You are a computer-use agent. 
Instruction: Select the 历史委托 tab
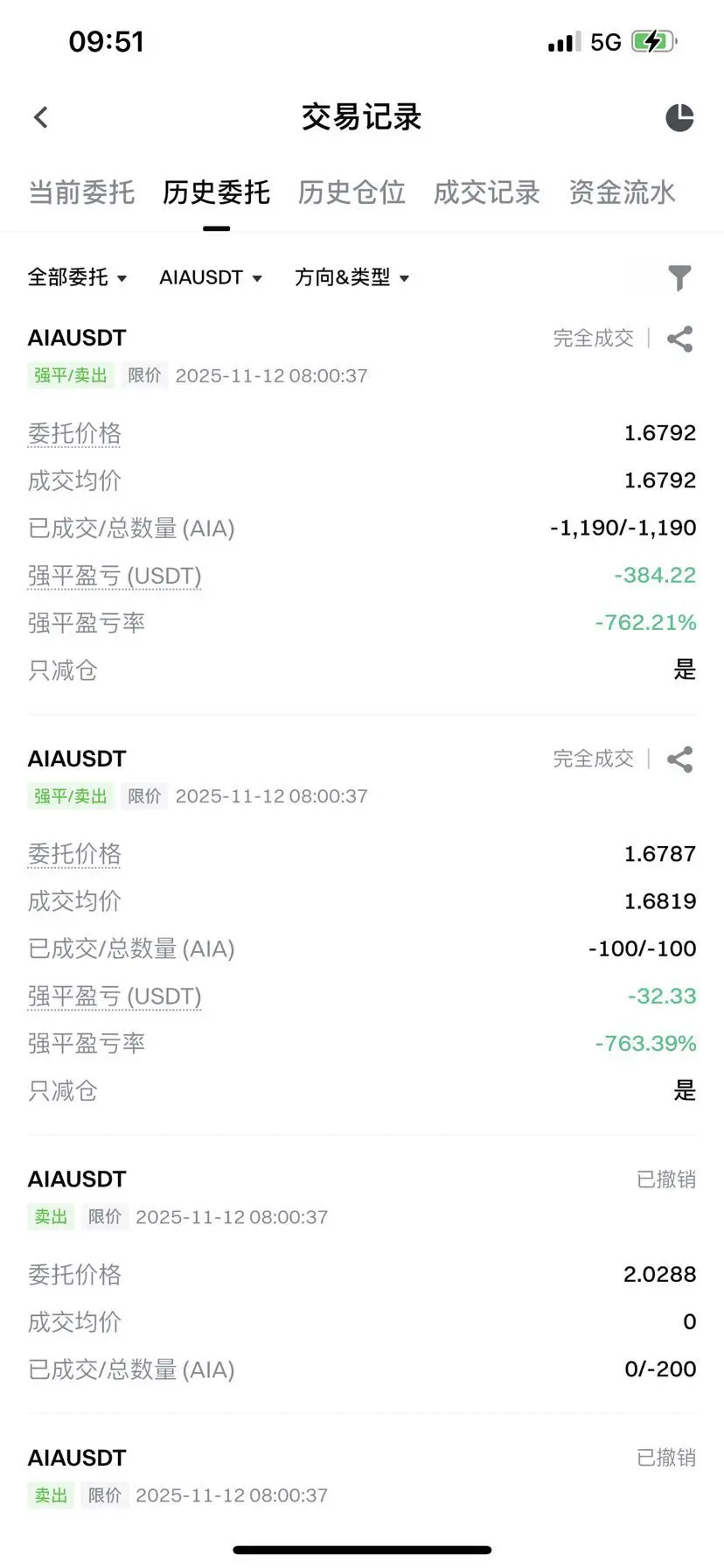tap(216, 192)
